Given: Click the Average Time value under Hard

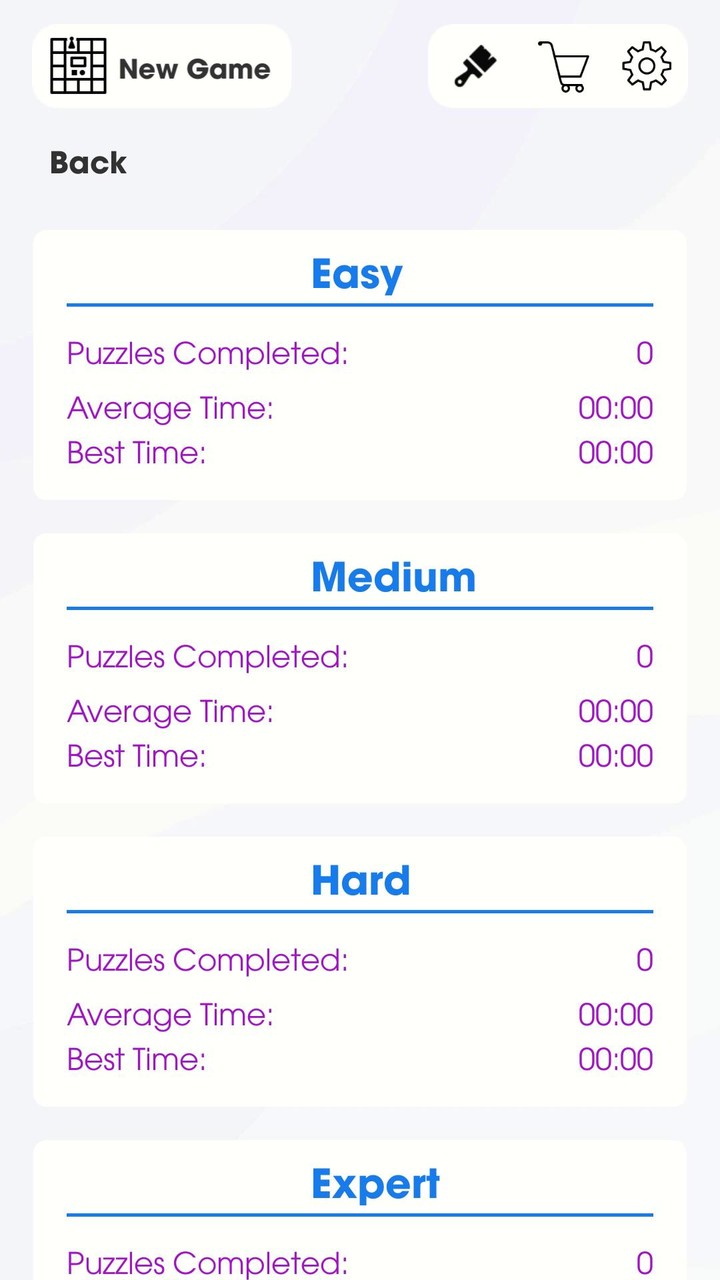Looking at the screenshot, I should (615, 1014).
